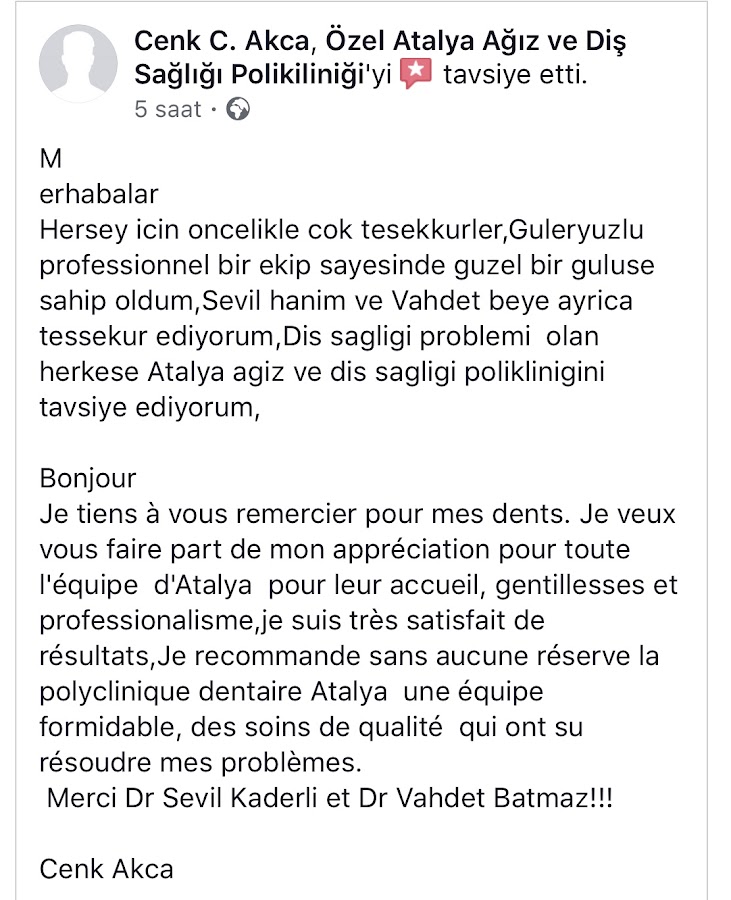731x900 pixels.
Task: Open Cenk C. Akca's profile from name
Action: point(222,41)
